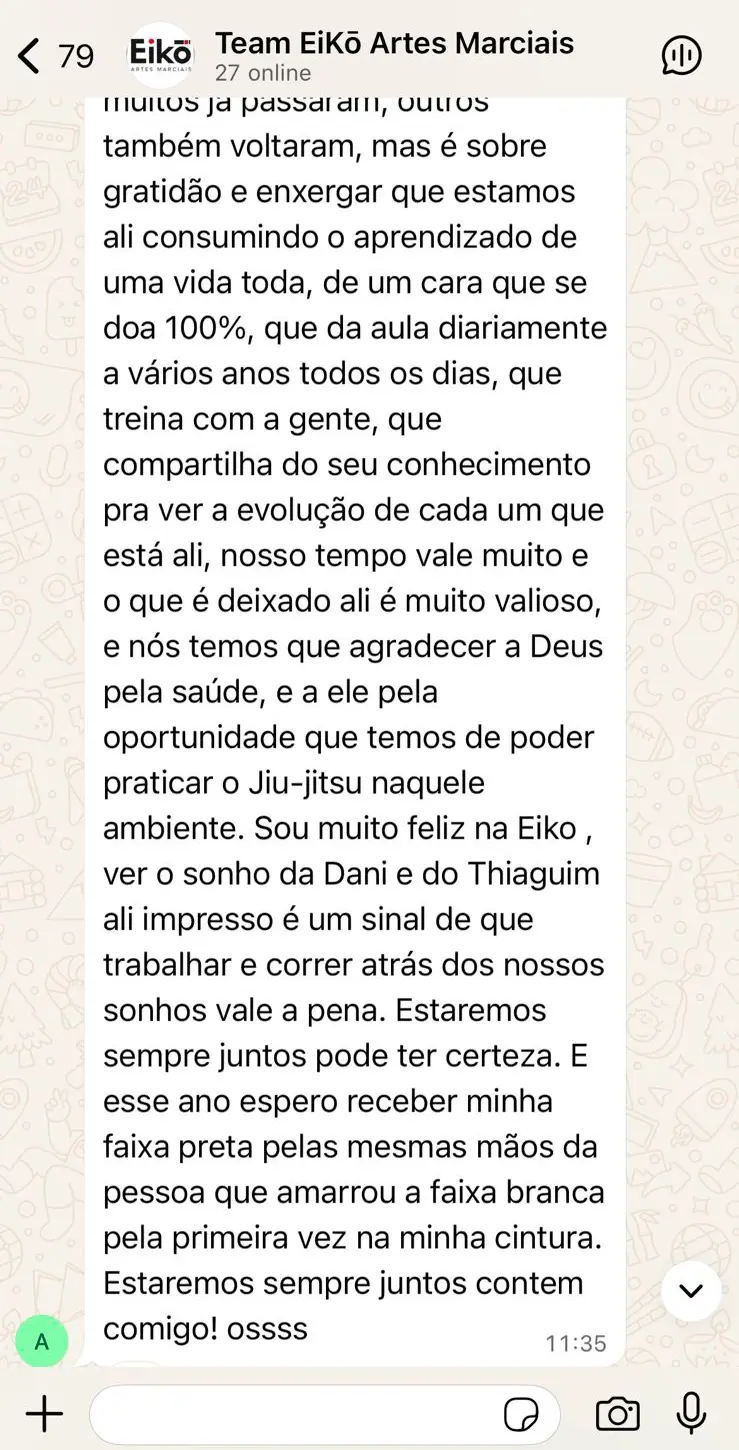Jump to the latest messages
Screen dimensions: 739x1450
pos(691,1291)
